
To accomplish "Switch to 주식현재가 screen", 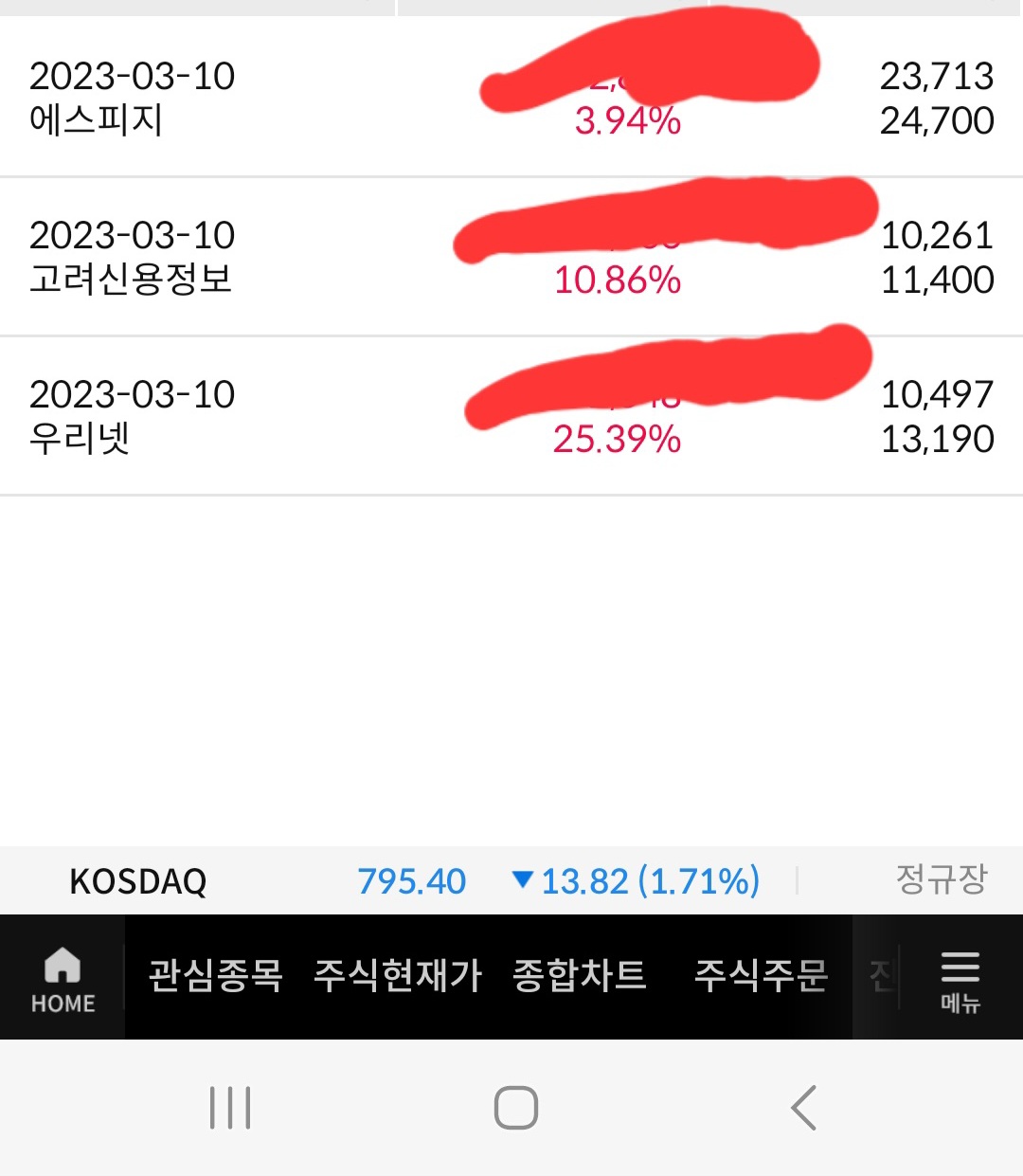I will pyautogui.click(x=398, y=976).
